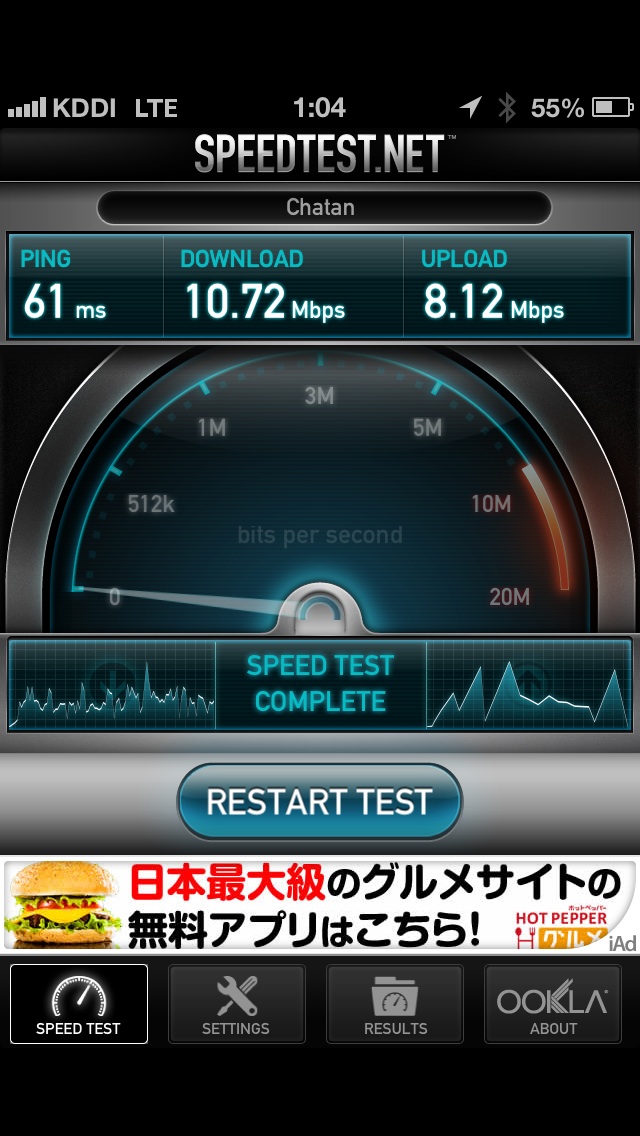
Task: Open the Results tab
Action: 395,1003
